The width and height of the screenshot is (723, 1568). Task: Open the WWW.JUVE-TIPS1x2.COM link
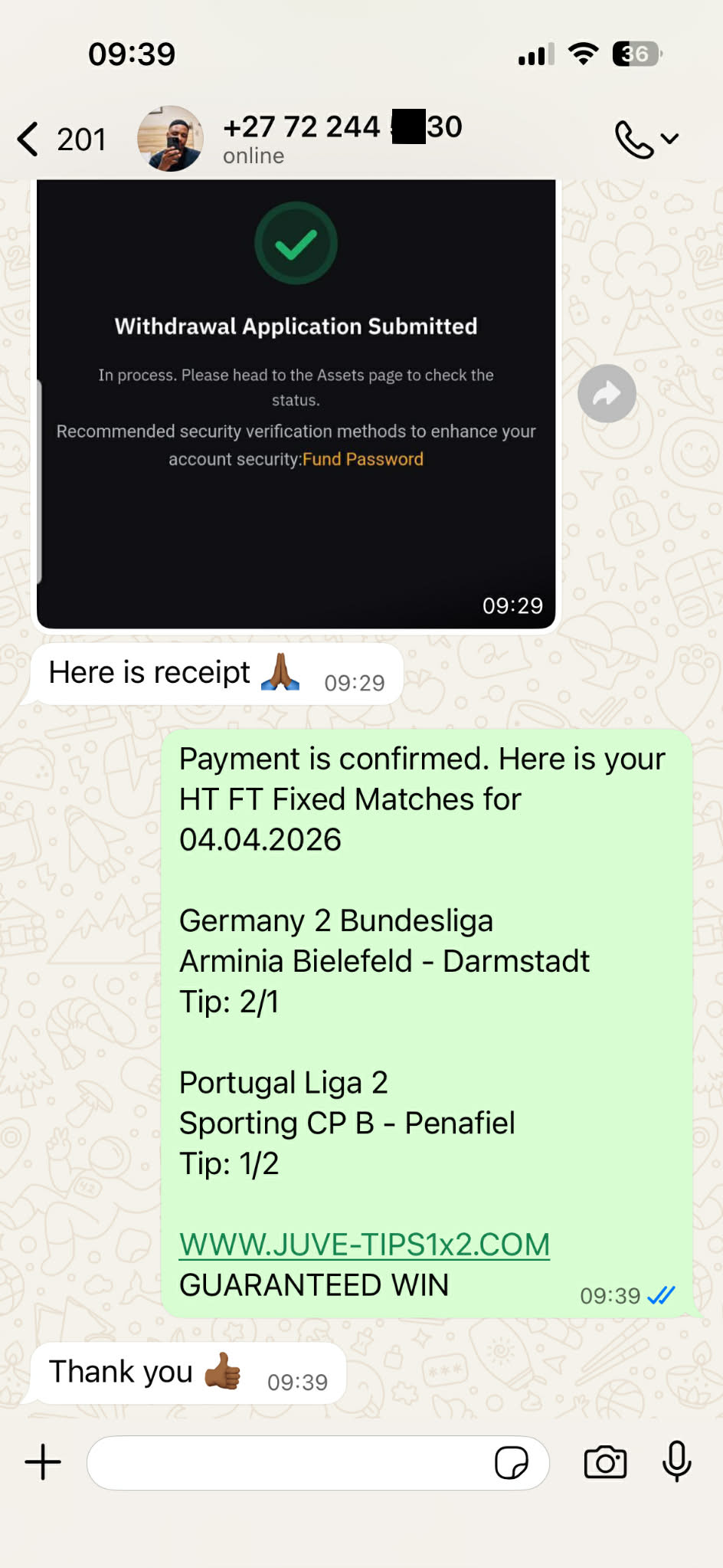[x=365, y=1245]
